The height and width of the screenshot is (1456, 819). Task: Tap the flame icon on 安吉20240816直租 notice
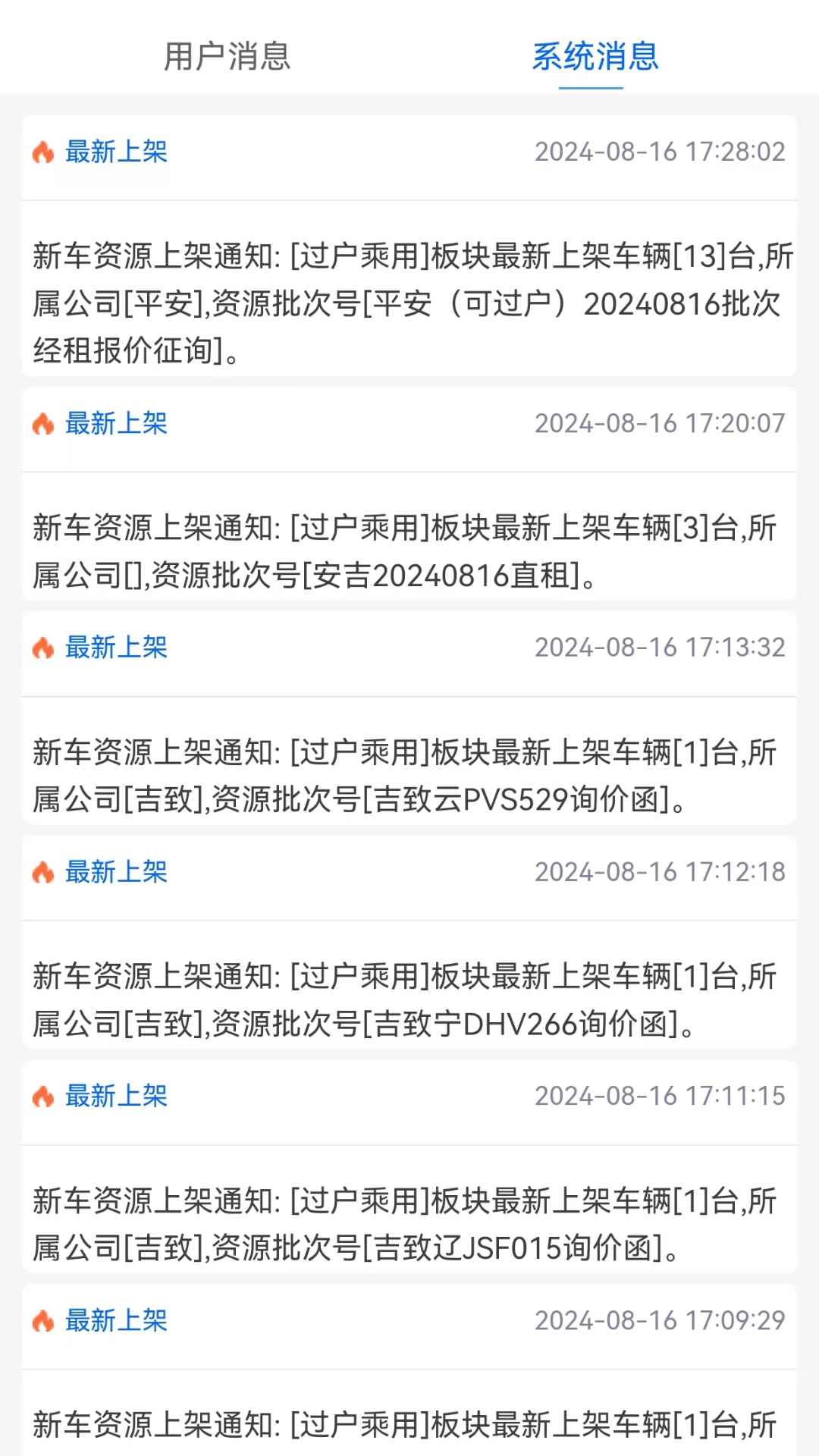[x=43, y=425]
